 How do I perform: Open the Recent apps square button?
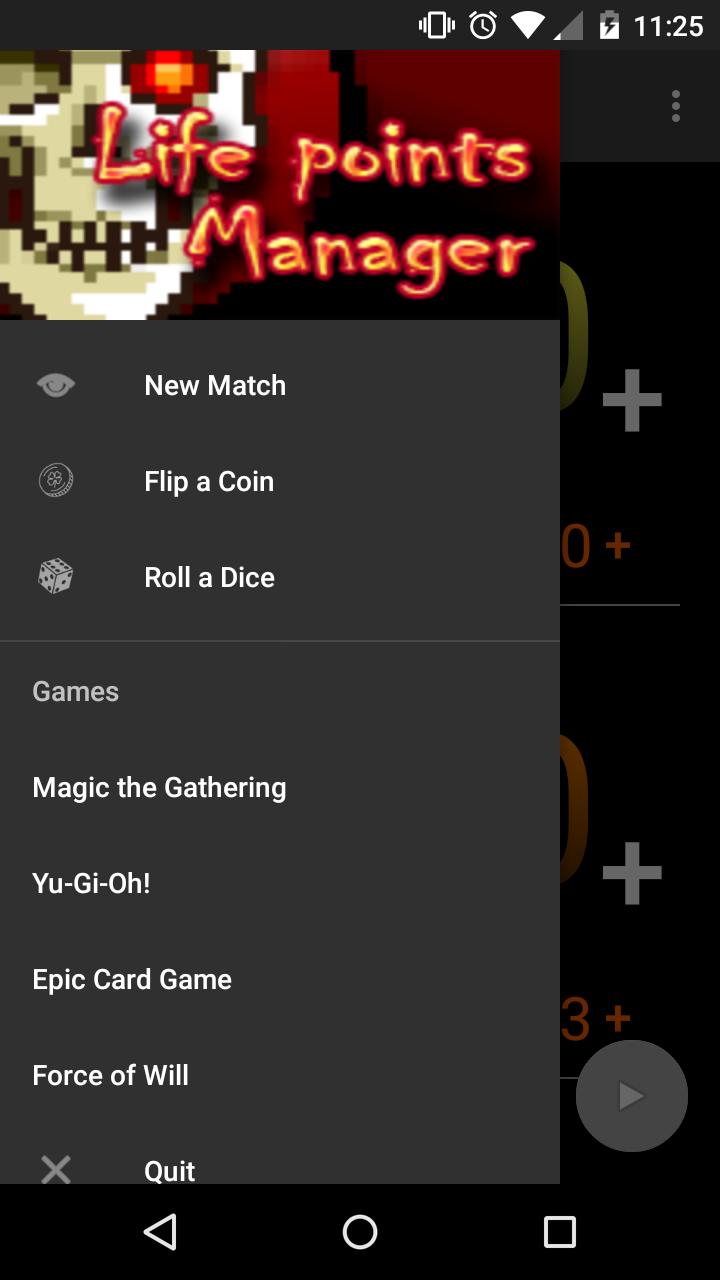560,1232
